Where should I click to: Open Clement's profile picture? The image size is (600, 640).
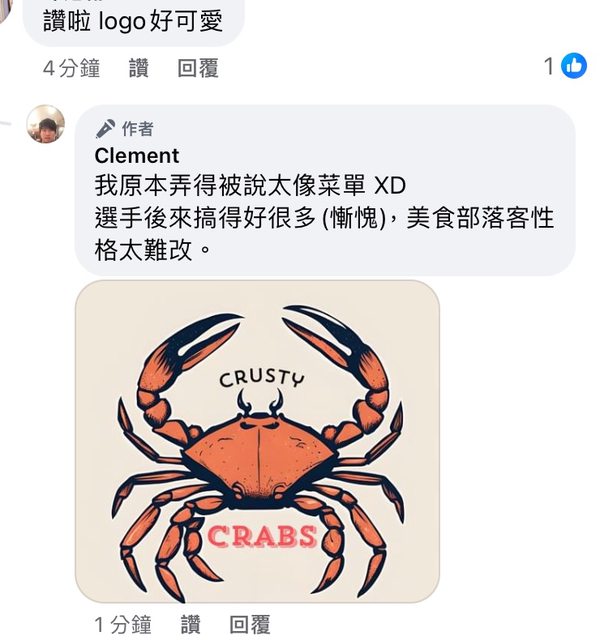pos(45,125)
